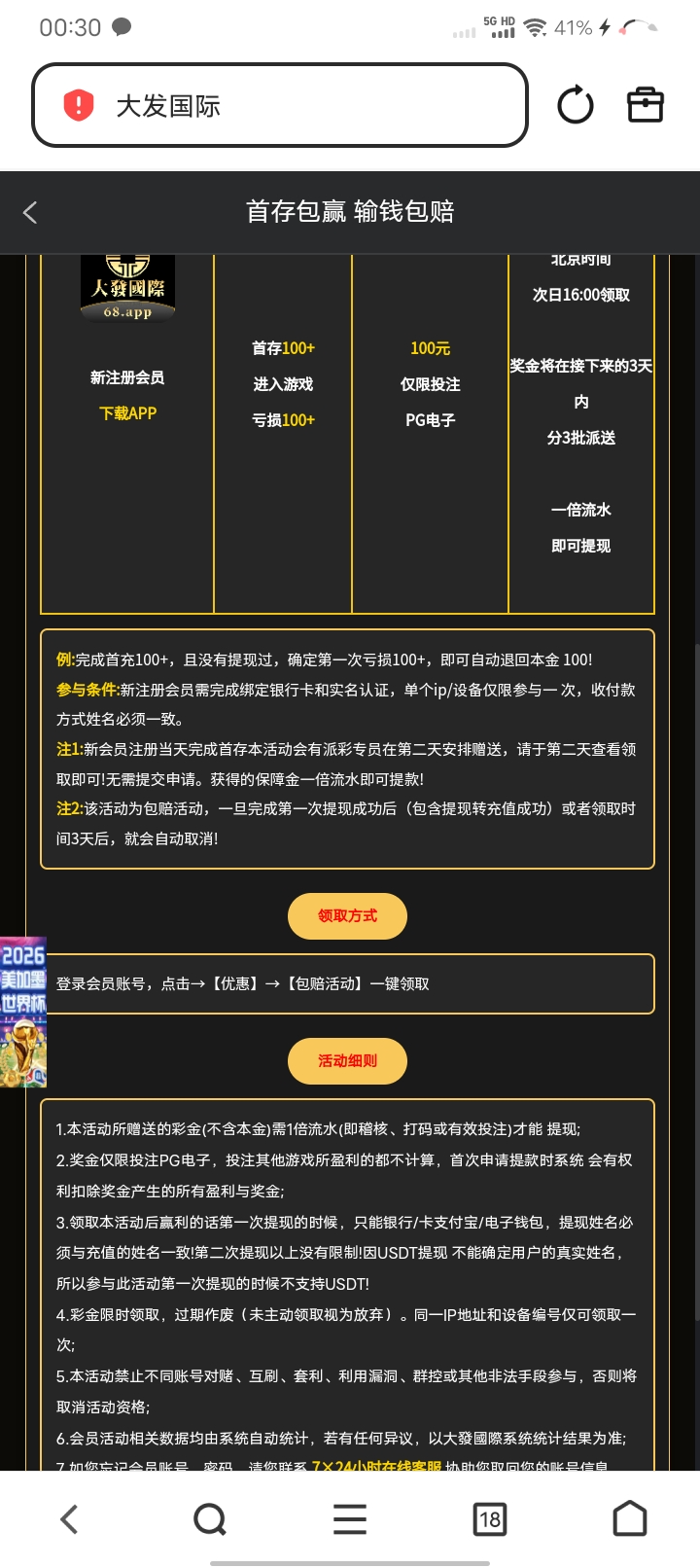View the 18 open tabs
This screenshot has width=700, height=1568.
[x=490, y=1518]
